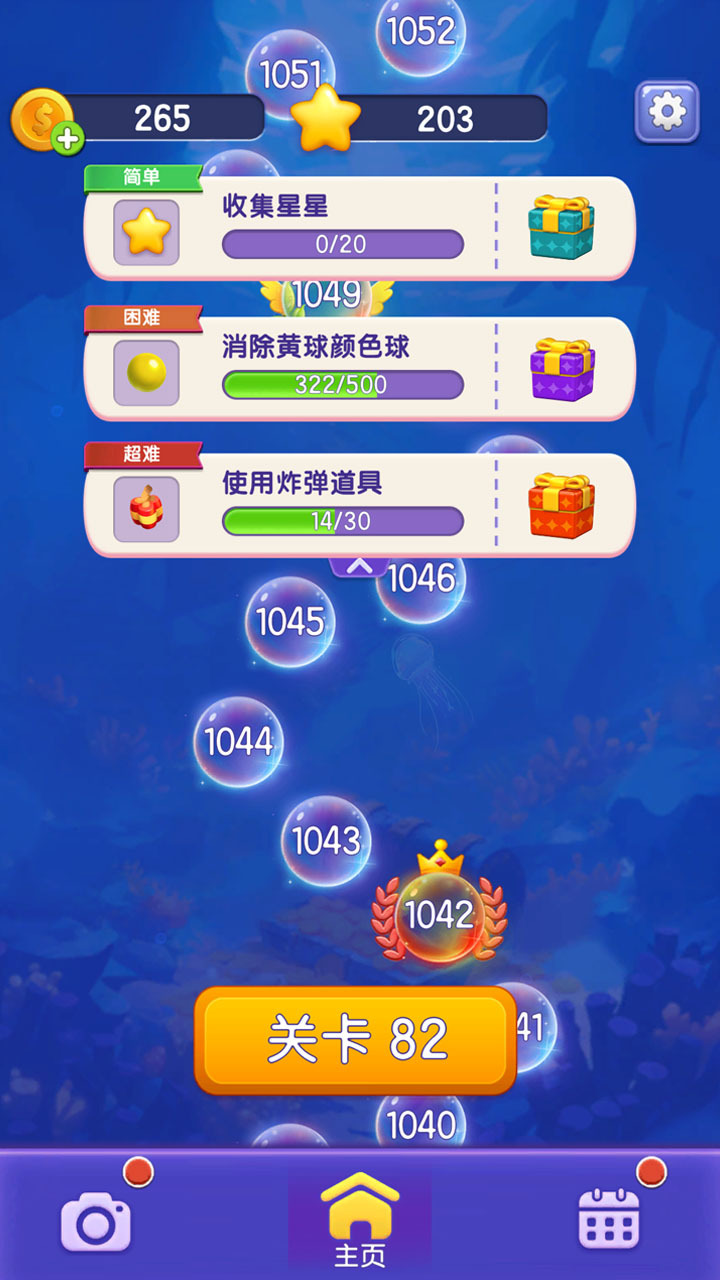
Task: Open the camera tab
Action: [x=96, y=1220]
